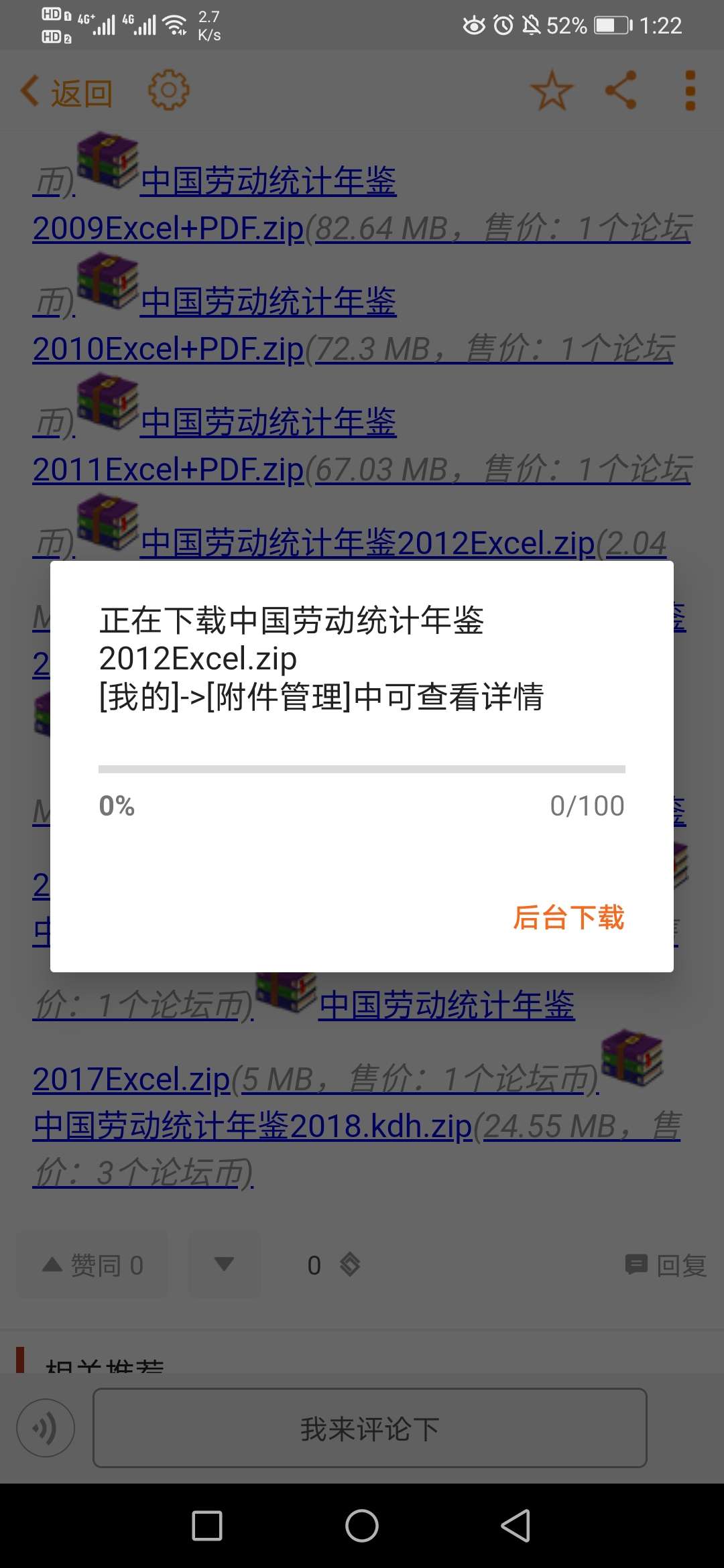Go back with the 返回 button
The image size is (724, 1568).
(x=67, y=92)
